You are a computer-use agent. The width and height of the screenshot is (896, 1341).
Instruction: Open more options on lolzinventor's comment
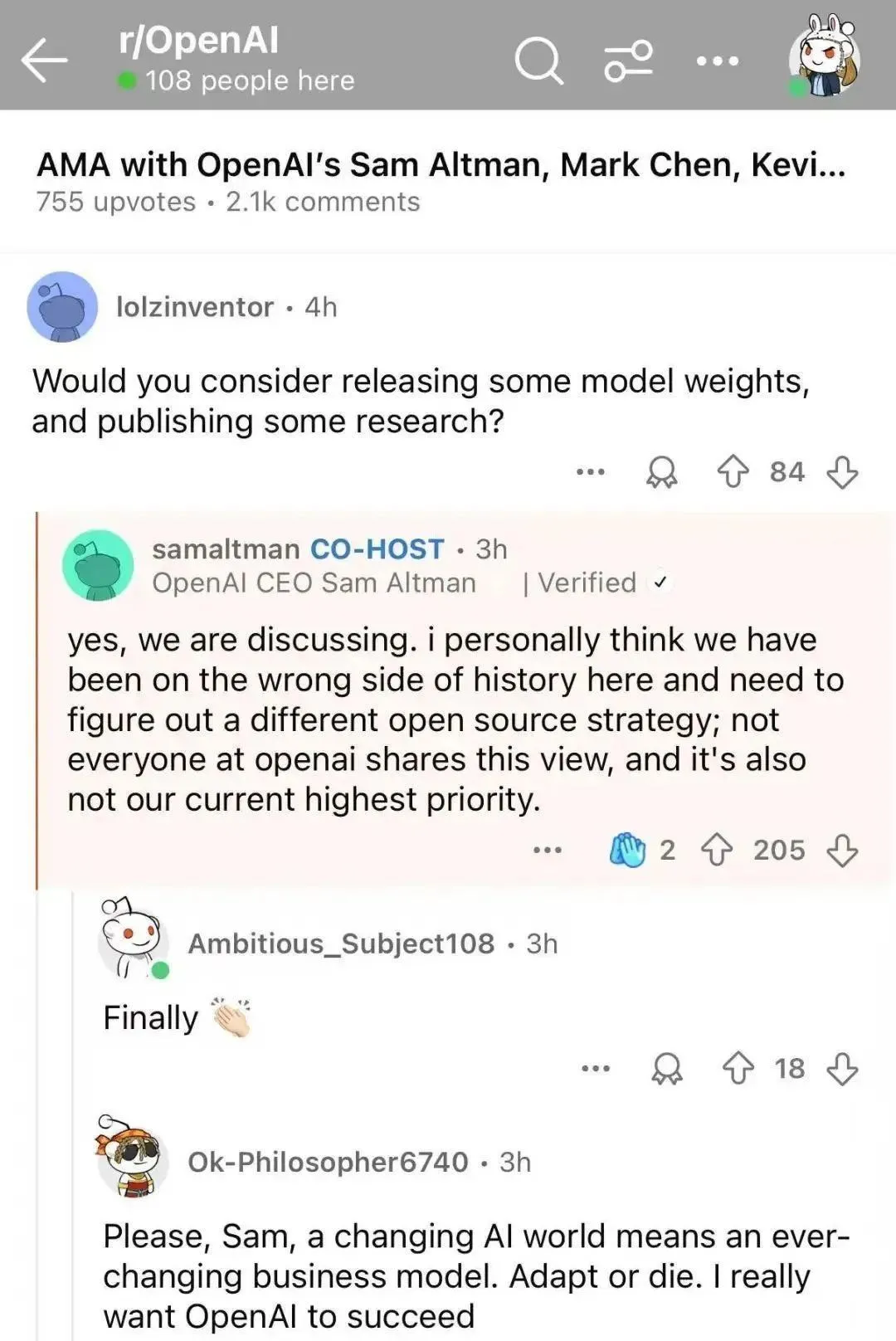point(591,472)
